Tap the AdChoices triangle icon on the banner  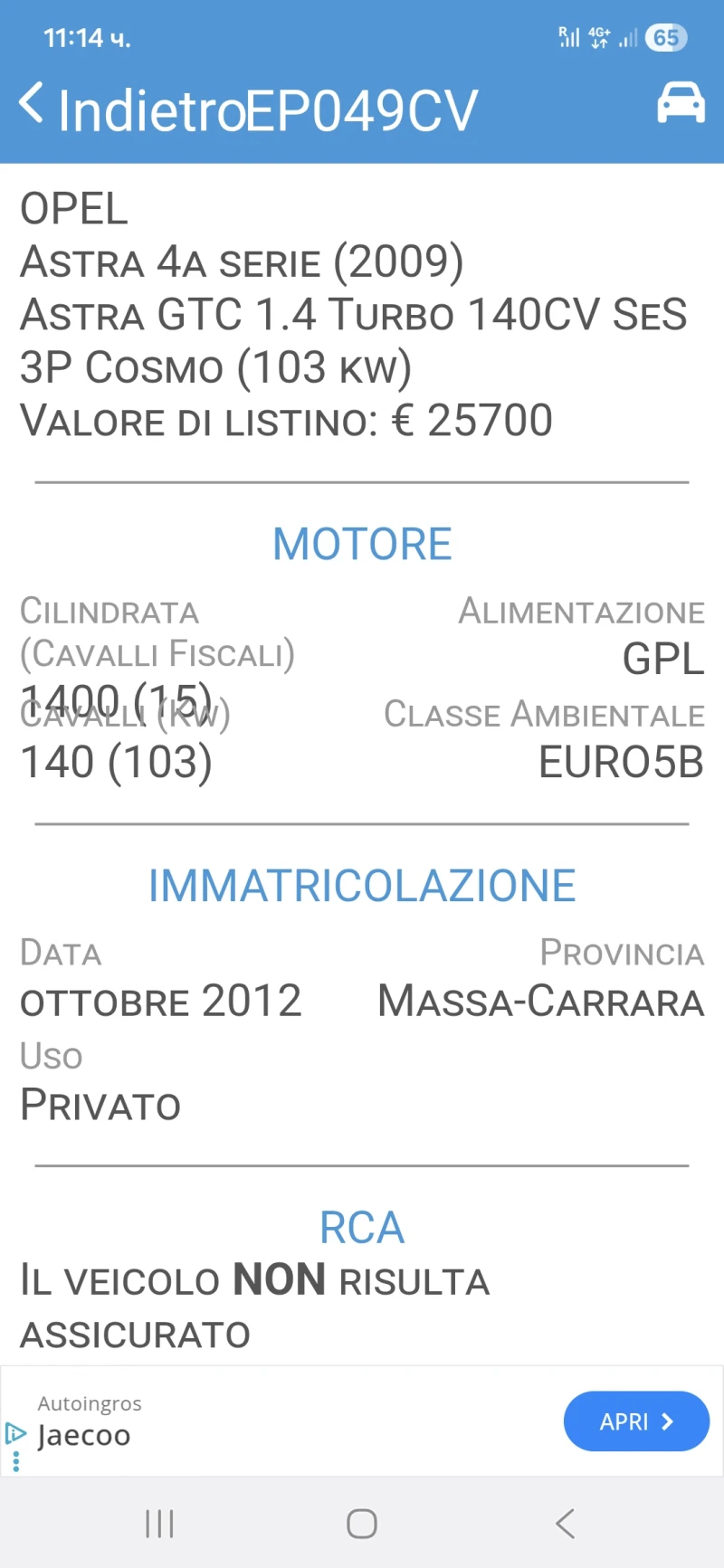pyautogui.click(x=14, y=1432)
